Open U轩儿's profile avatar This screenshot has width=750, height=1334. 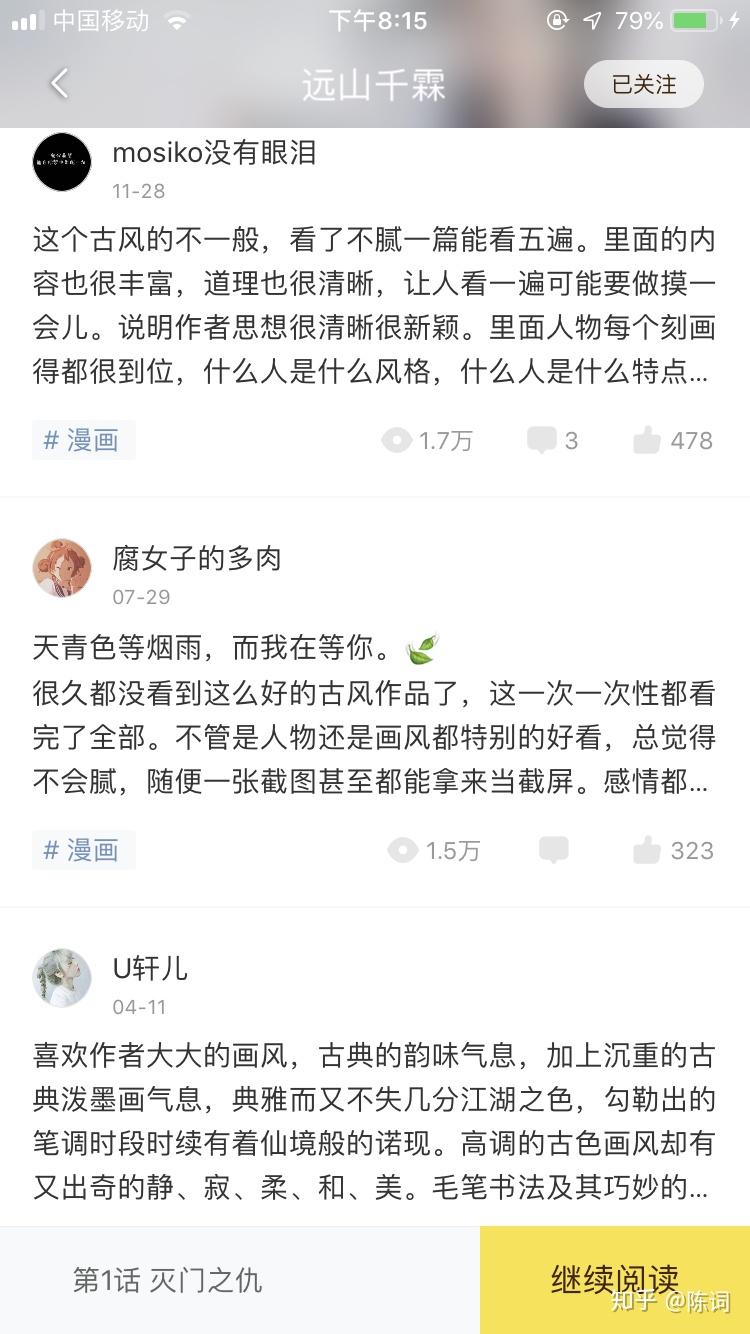pyautogui.click(x=62, y=977)
